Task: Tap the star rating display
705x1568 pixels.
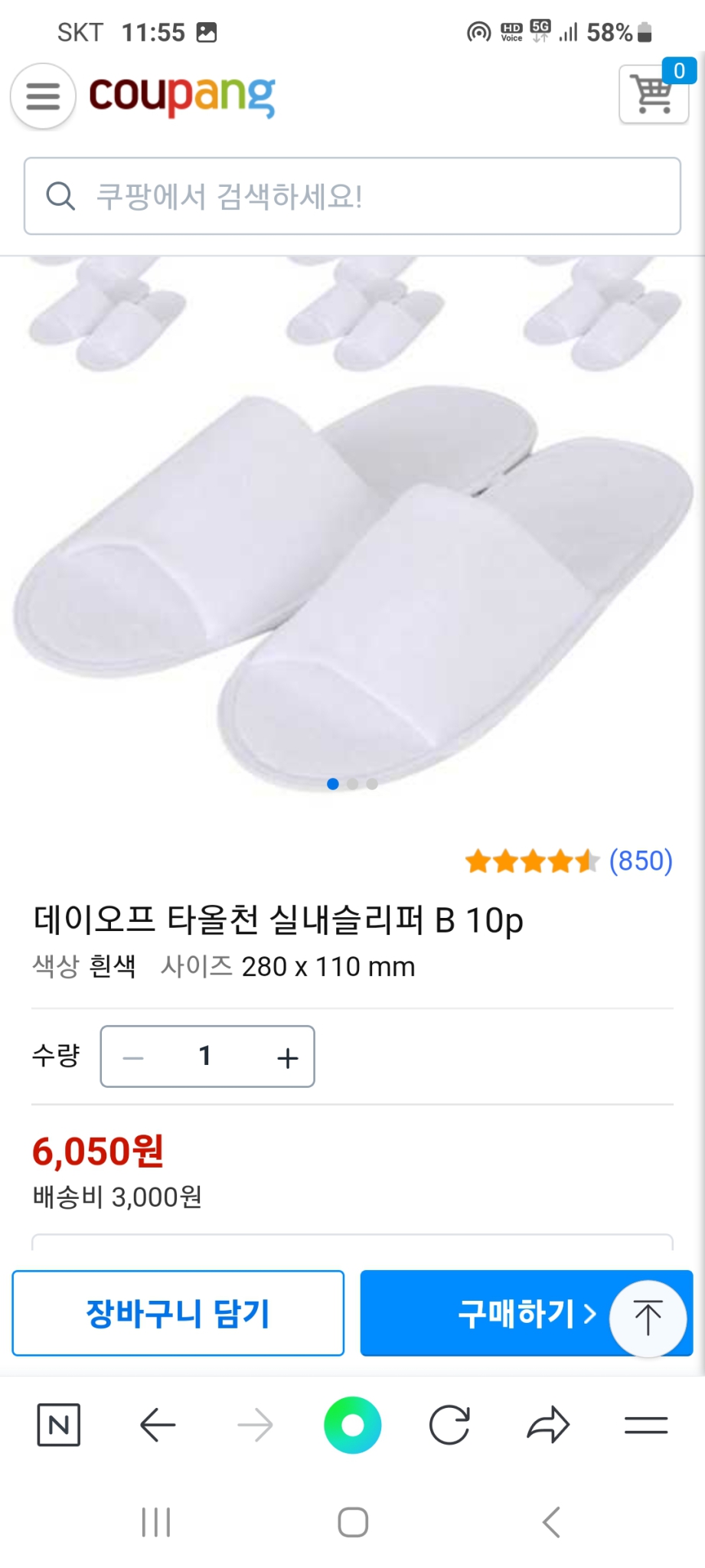Action: pyautogui.click(x=530, y=861)
